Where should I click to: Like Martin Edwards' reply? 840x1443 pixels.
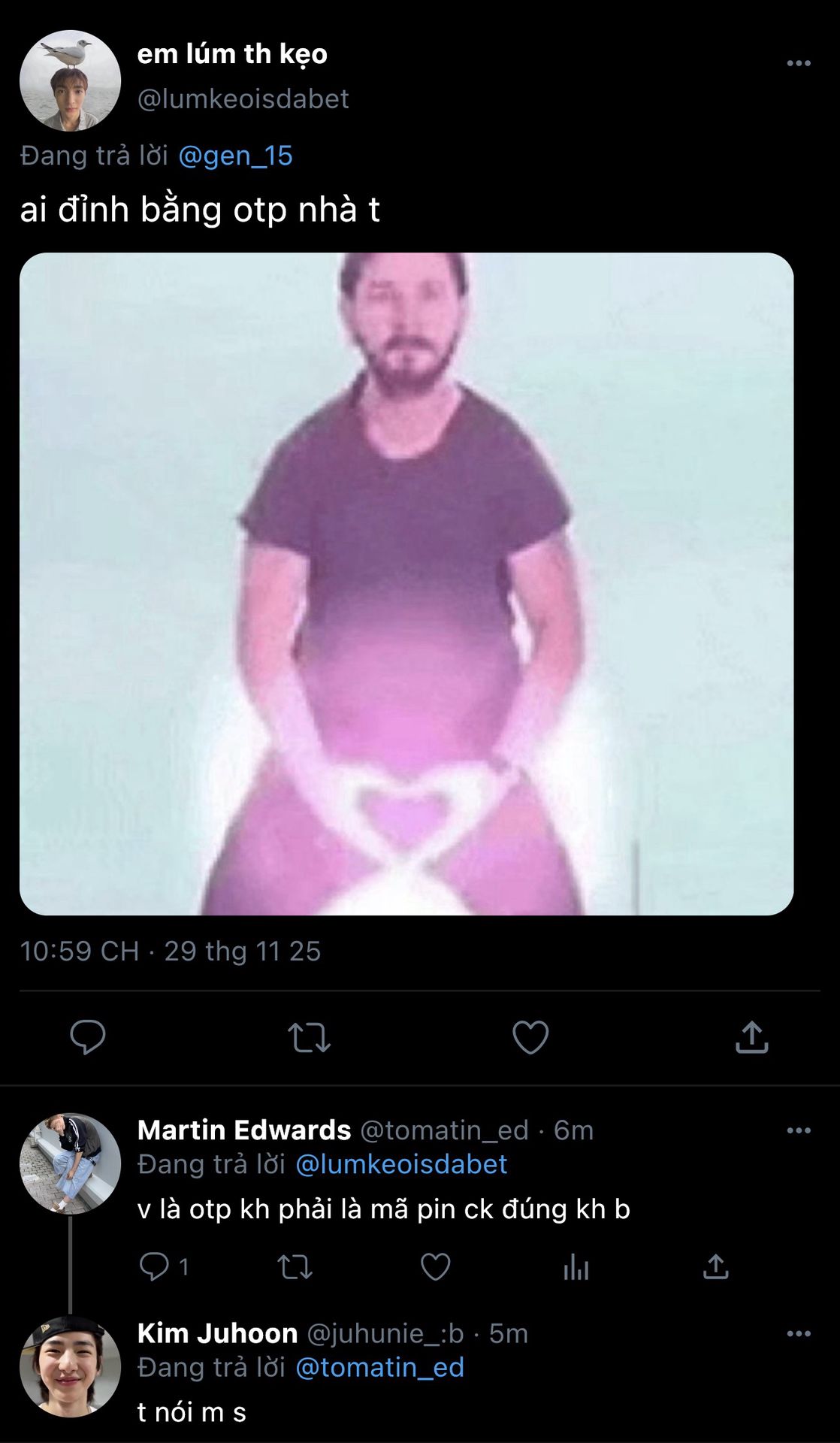435,1266
